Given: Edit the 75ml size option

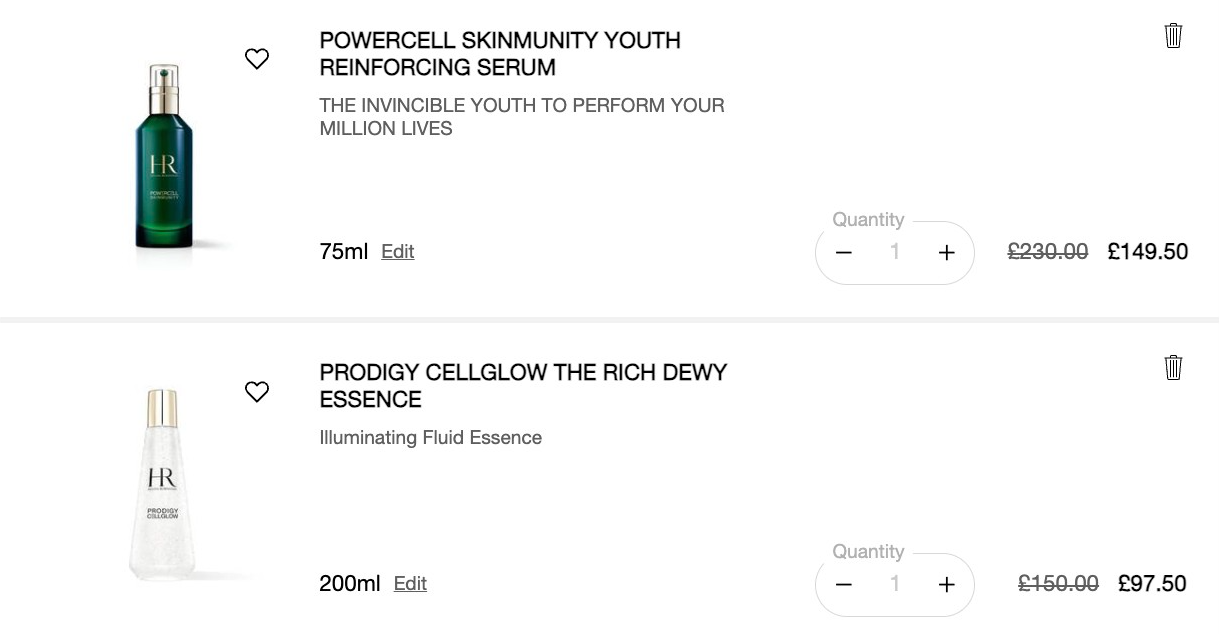Looking at the screenshot, I should [x=397, y=252].
